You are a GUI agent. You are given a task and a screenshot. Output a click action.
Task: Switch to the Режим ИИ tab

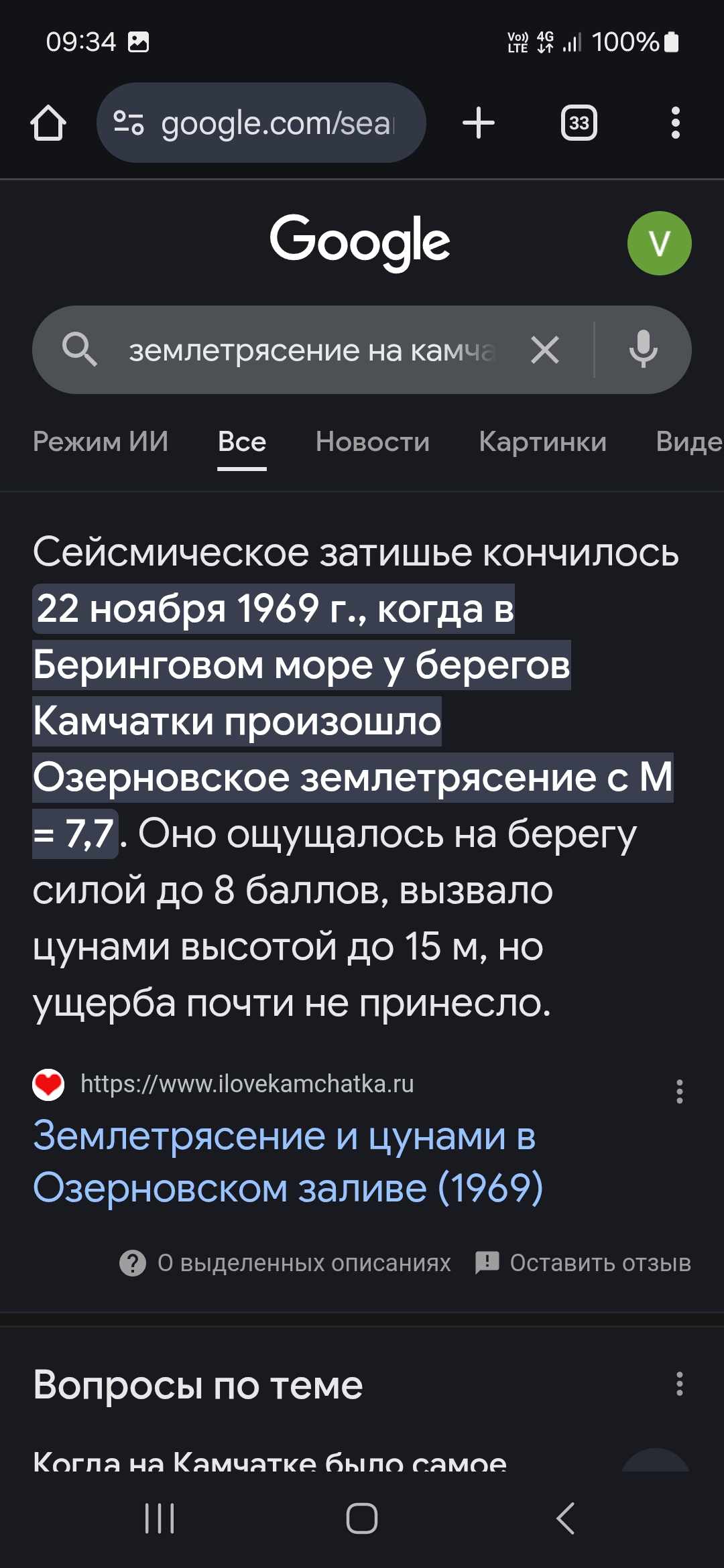point(101,442)
